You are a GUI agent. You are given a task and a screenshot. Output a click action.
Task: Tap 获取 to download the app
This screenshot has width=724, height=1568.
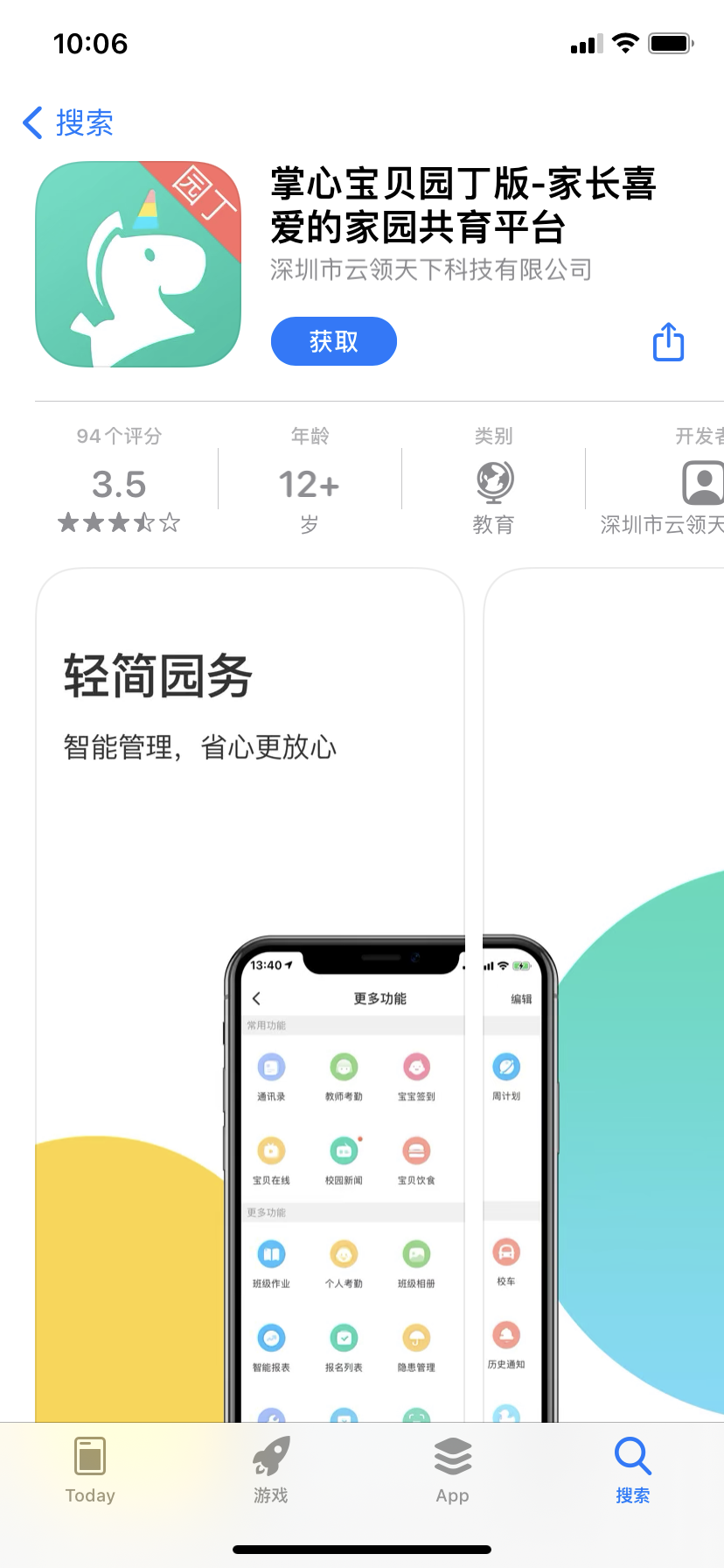click(333, 341)
